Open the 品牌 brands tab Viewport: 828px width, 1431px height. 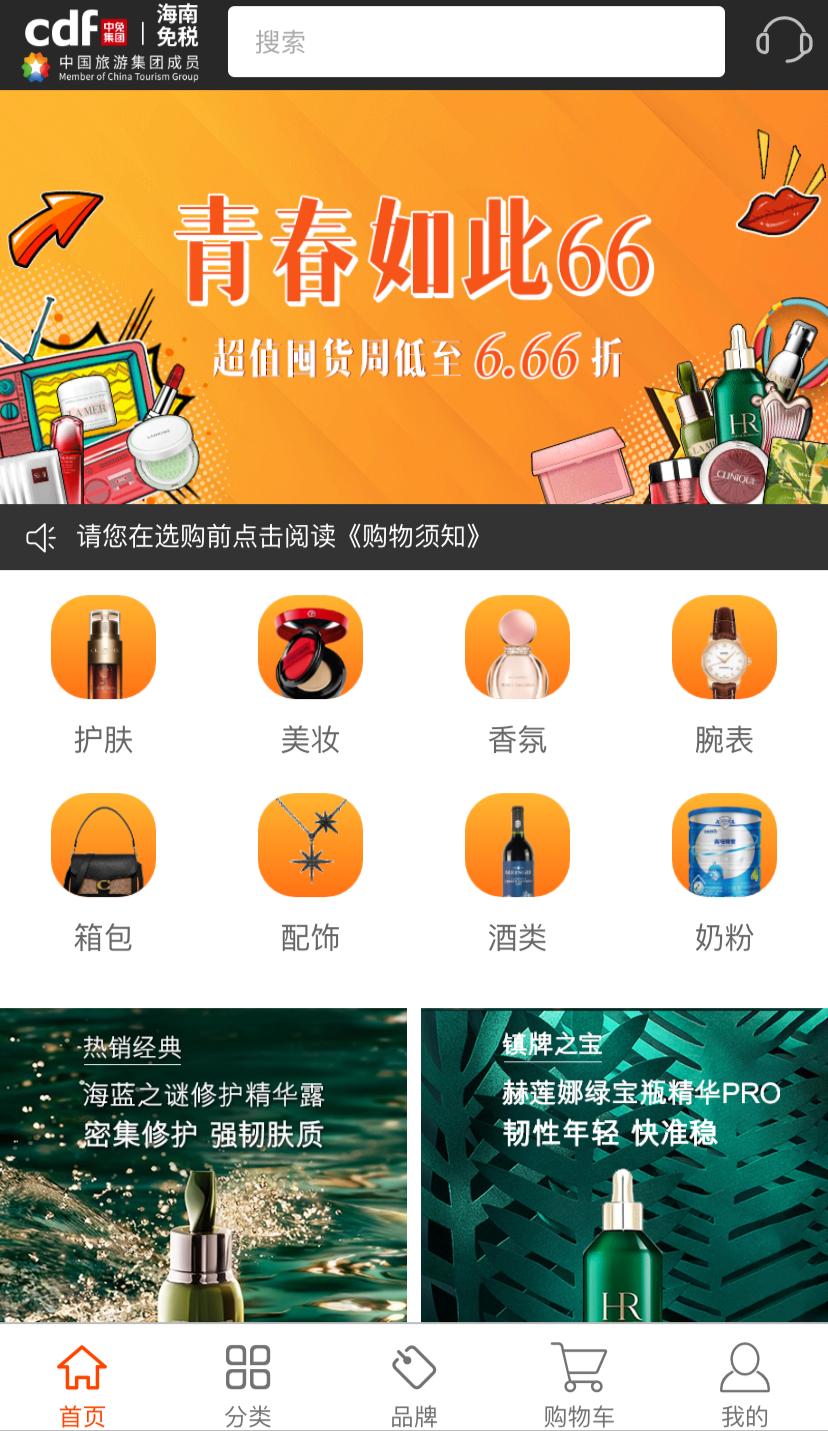coord(414,1378)
